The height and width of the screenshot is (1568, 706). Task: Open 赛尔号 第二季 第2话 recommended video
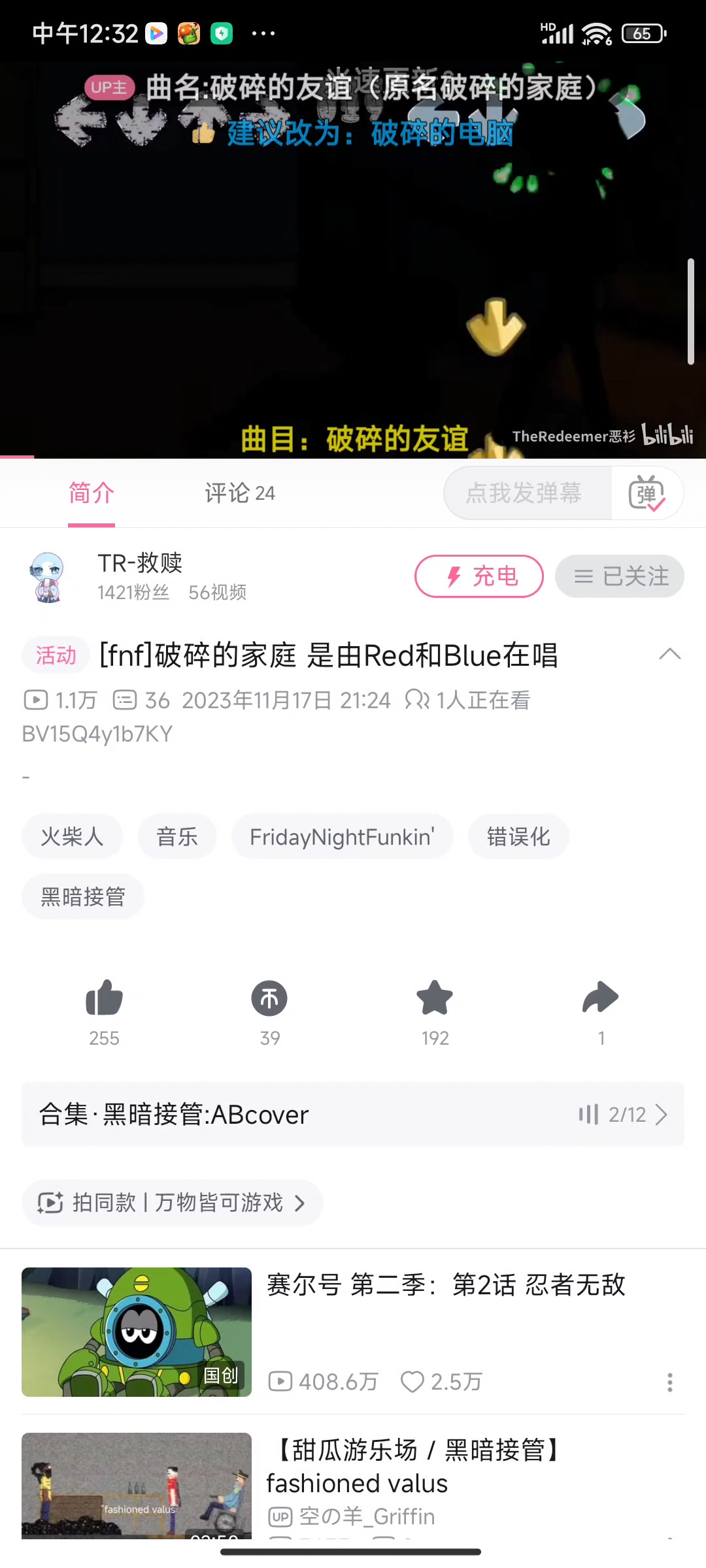click(x=446, y=1285)
